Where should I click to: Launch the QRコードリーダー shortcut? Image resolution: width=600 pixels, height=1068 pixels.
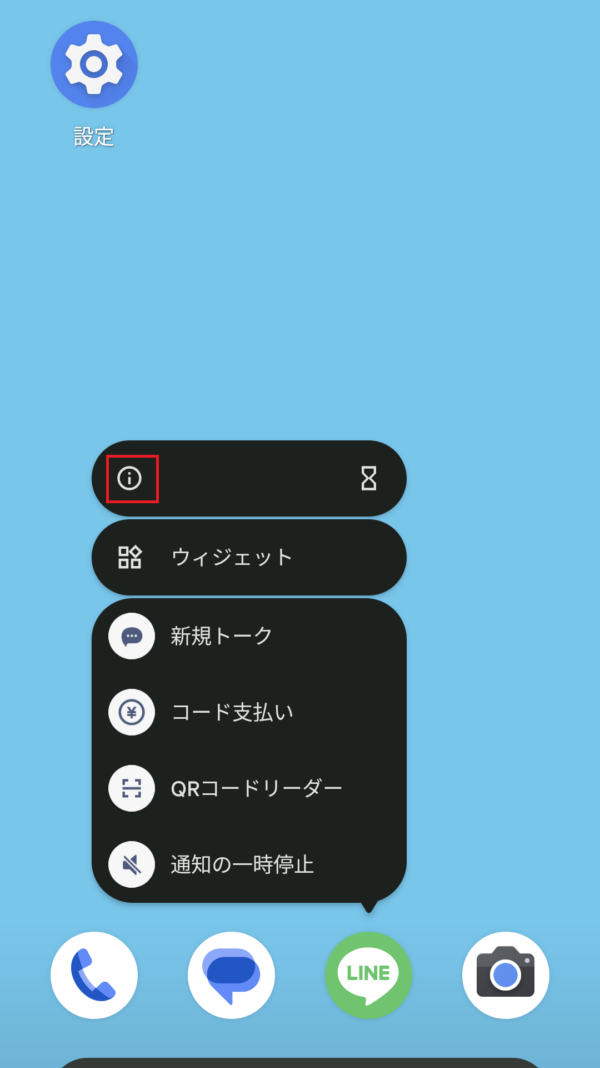(249, 789)
